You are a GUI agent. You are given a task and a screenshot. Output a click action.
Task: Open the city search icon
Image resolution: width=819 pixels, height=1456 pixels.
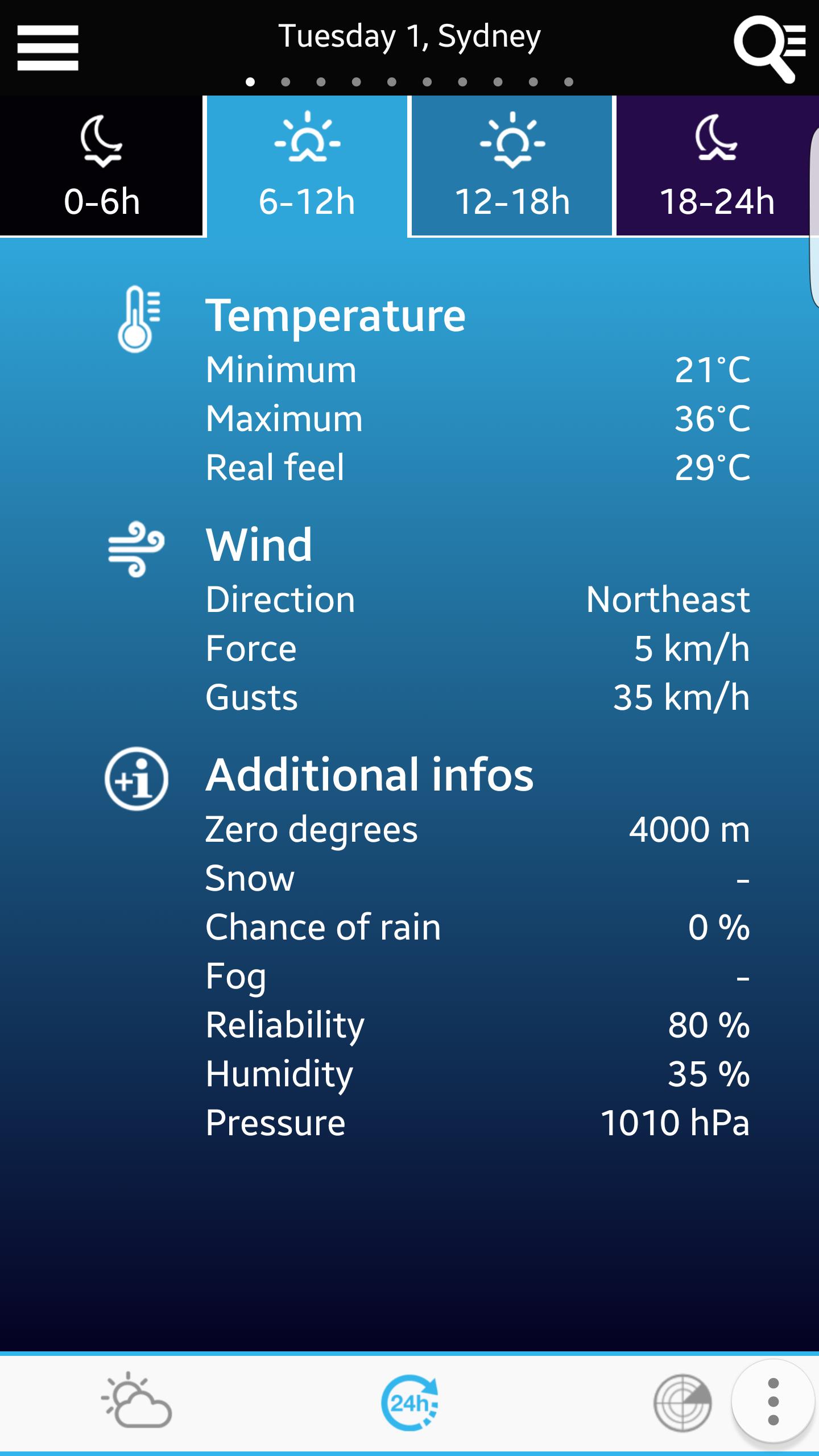point(770,49)
